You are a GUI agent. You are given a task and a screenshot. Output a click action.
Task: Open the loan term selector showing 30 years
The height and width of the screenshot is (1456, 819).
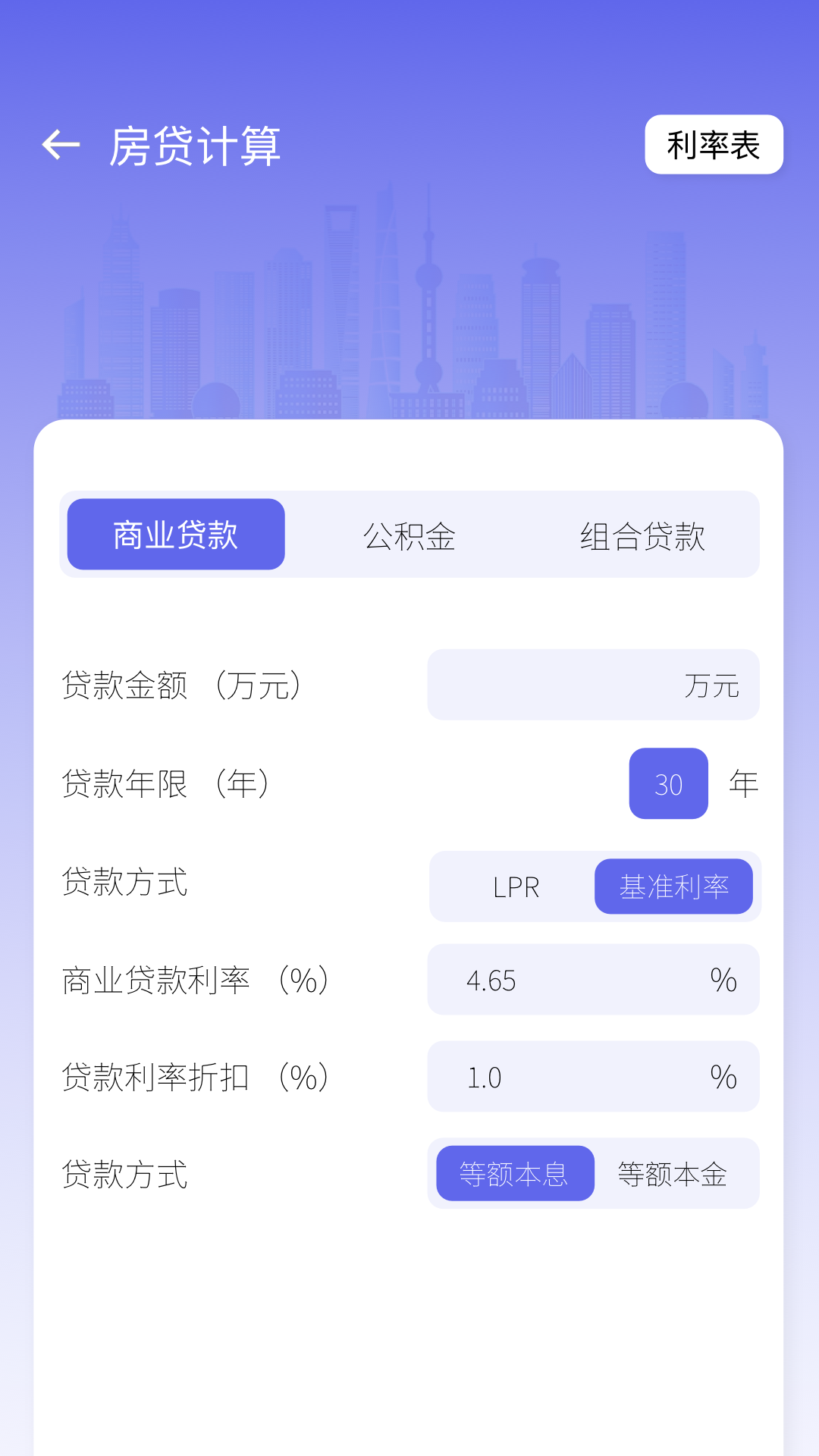668,785
